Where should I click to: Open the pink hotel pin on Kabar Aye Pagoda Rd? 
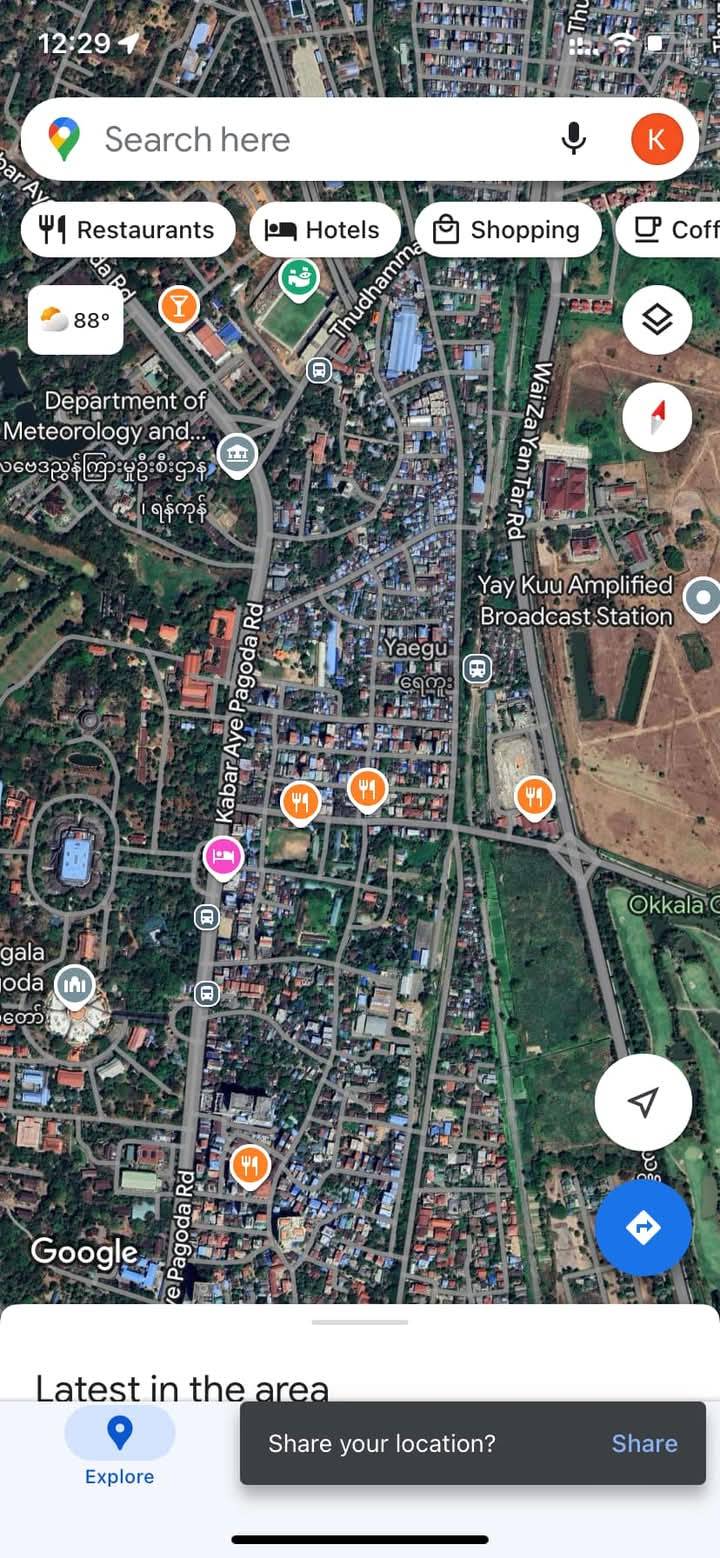(x=223, y=857)
